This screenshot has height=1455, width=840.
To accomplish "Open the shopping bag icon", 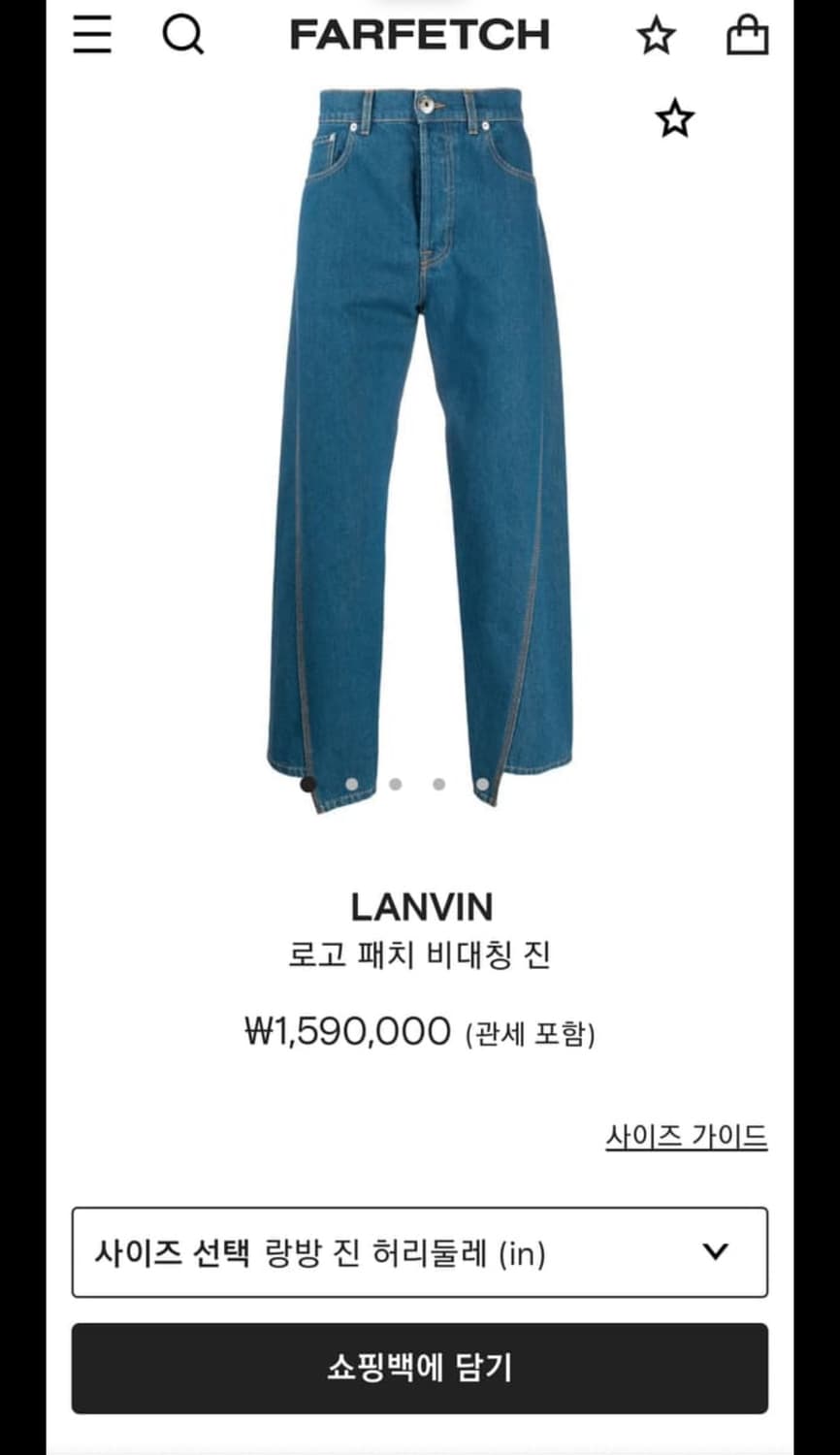I will pos(747,37).
